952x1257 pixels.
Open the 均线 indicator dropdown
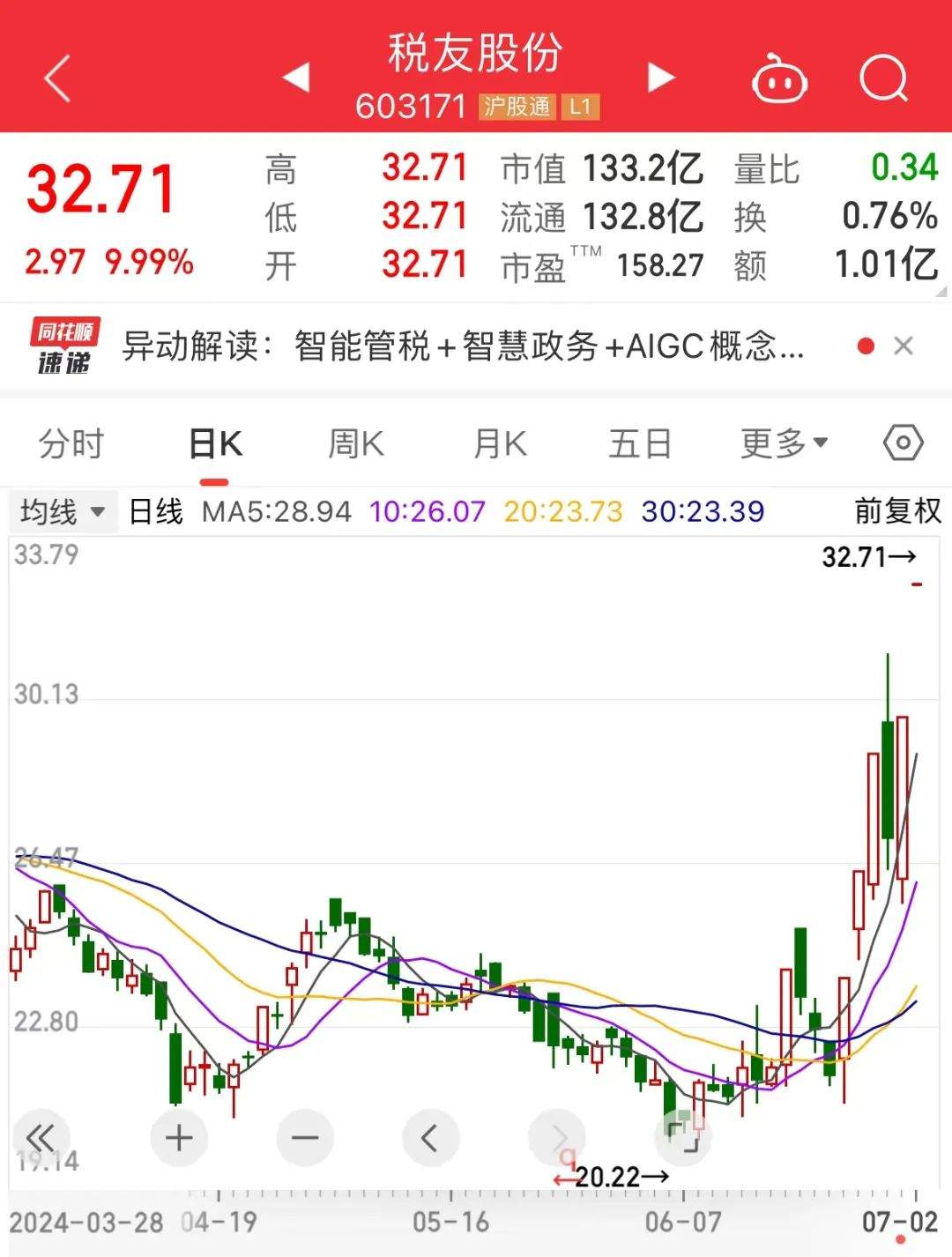(x=63, y=511)
